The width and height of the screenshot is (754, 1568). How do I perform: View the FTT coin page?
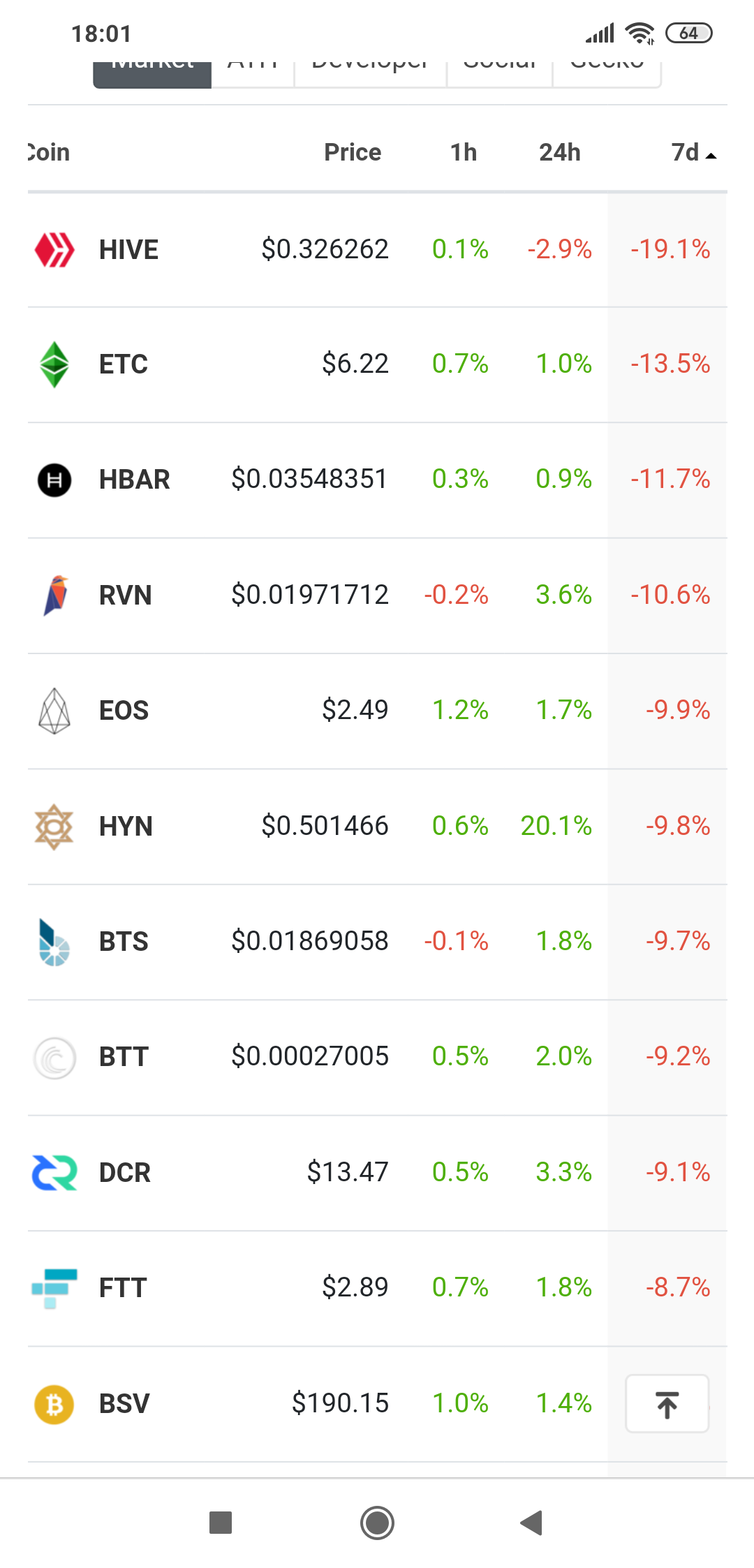(123, 1288)
